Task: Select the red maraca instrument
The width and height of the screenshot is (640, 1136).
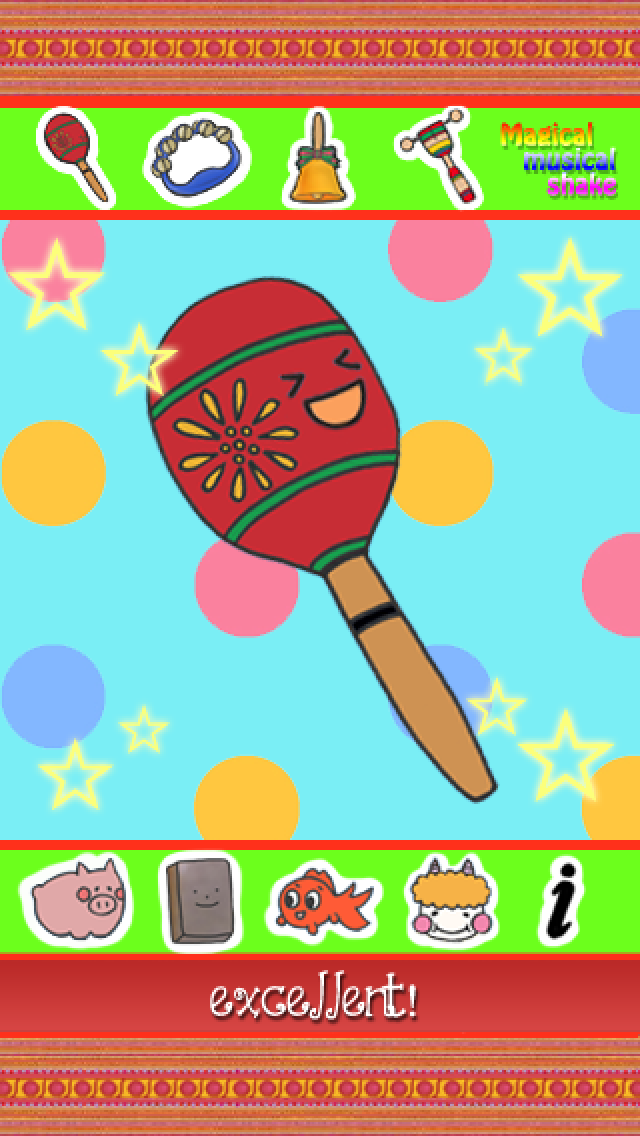Action: (76, 155)
